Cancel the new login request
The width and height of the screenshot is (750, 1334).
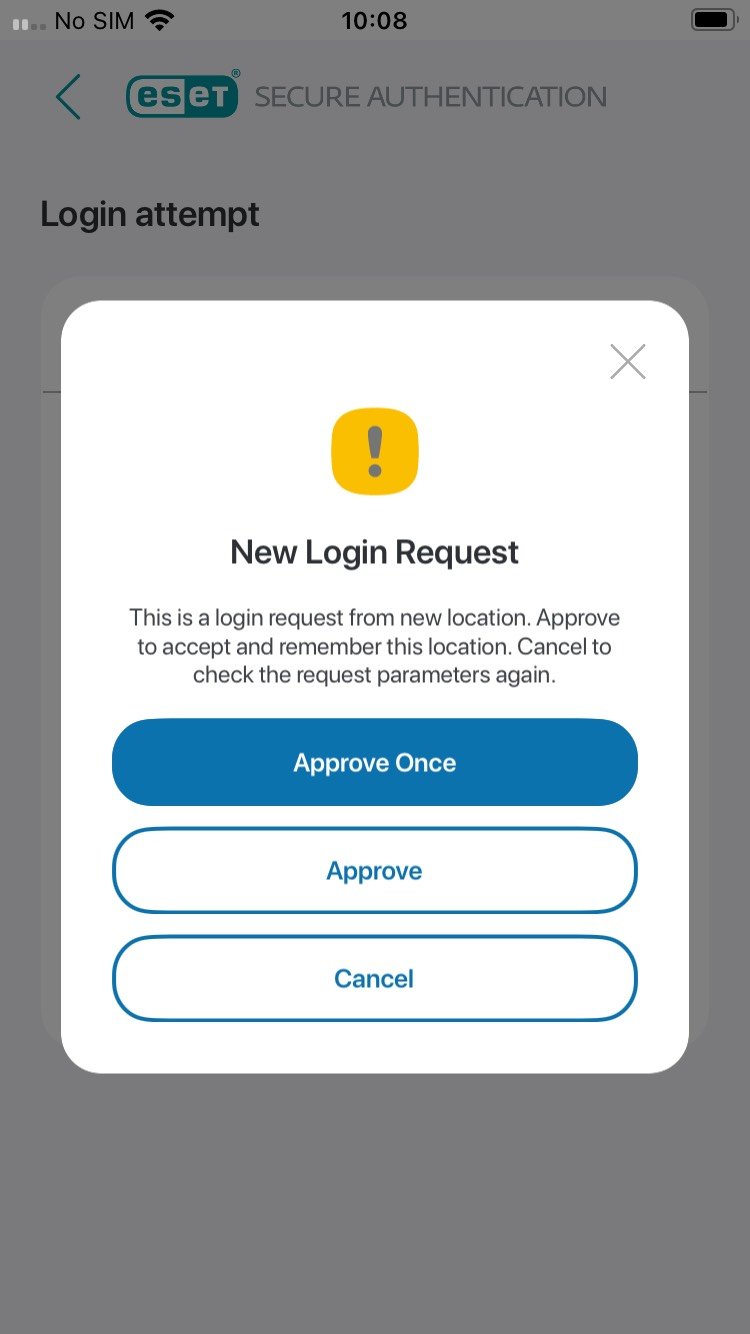(x=374, y=978)
